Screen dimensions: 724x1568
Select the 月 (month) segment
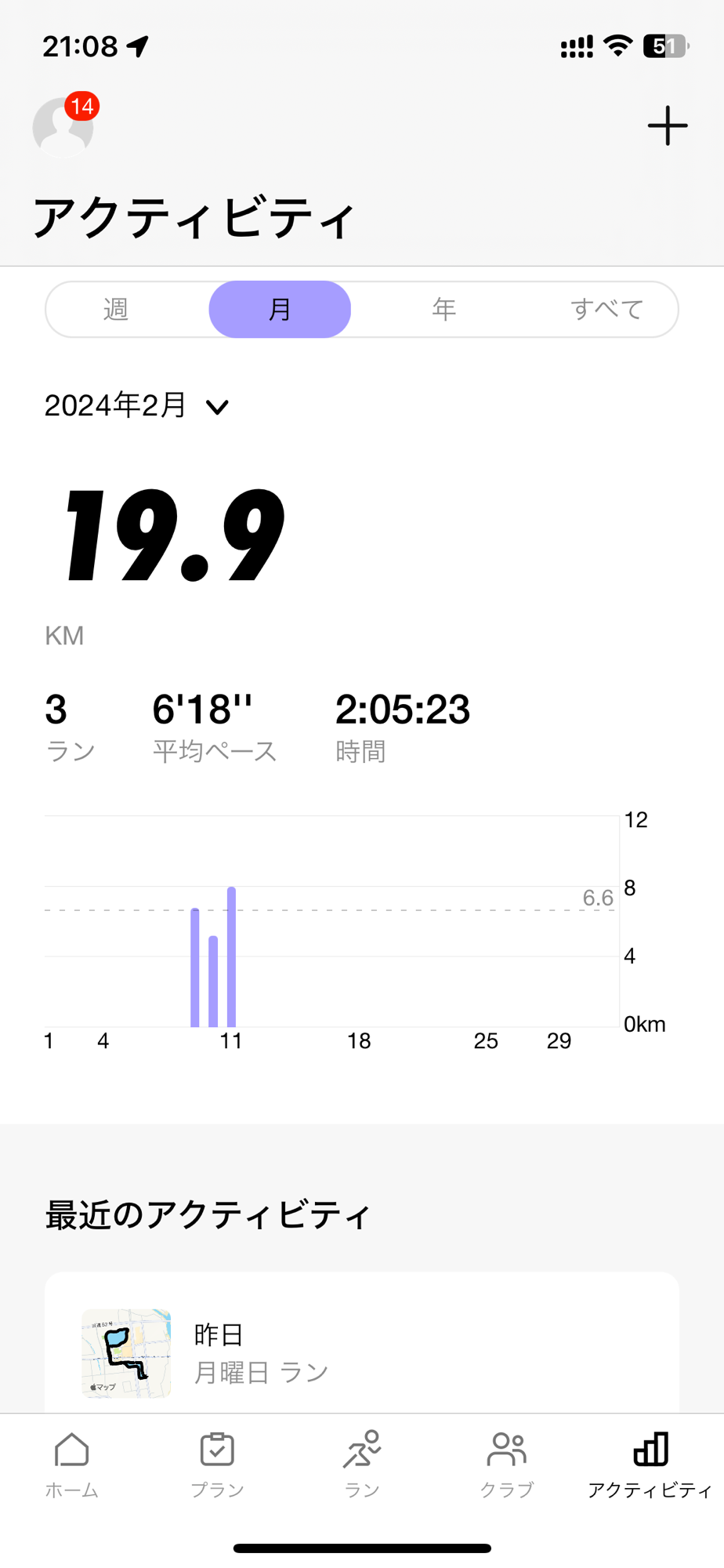280,310
